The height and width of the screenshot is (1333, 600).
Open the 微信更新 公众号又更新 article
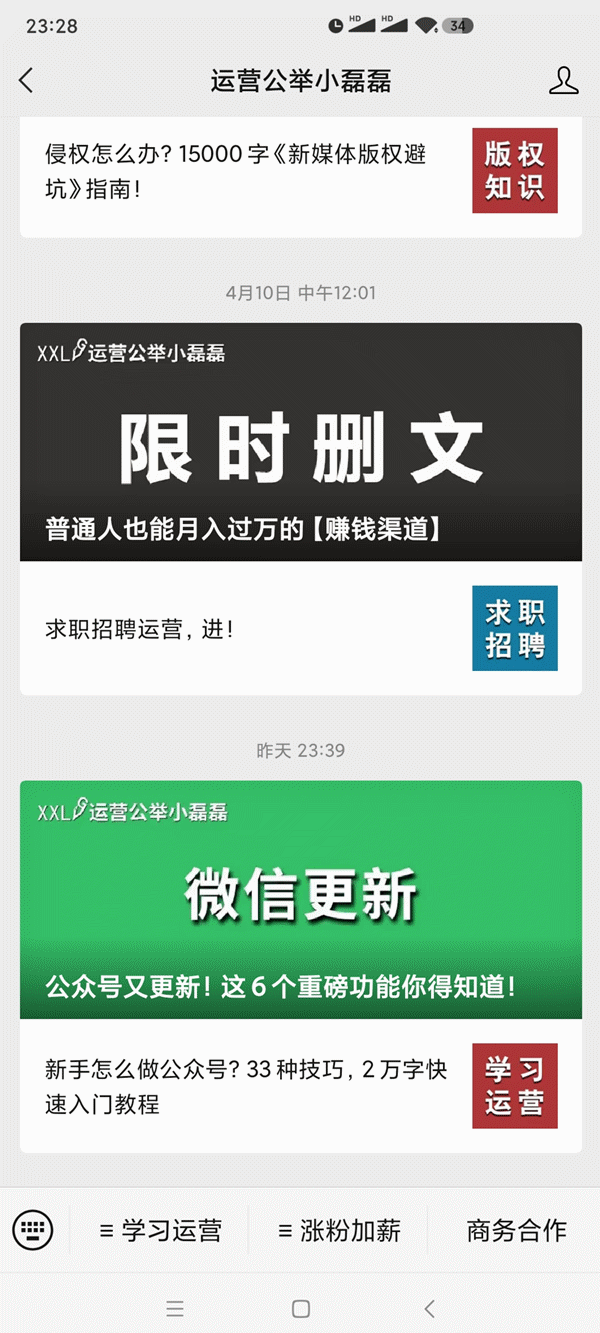tap(300, 899)
